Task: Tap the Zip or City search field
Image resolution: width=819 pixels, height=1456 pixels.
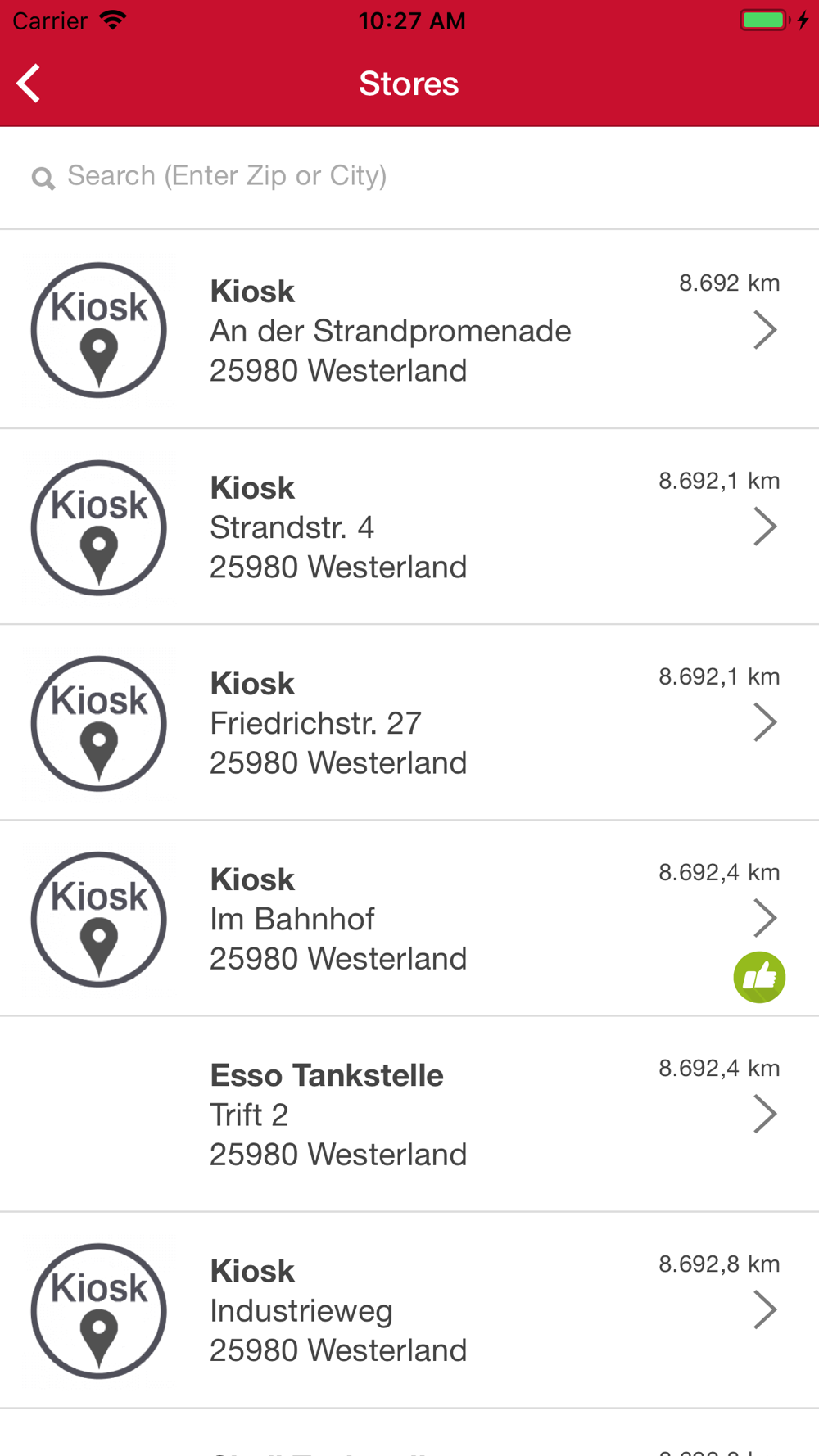Action: click(x=409, y=177)
